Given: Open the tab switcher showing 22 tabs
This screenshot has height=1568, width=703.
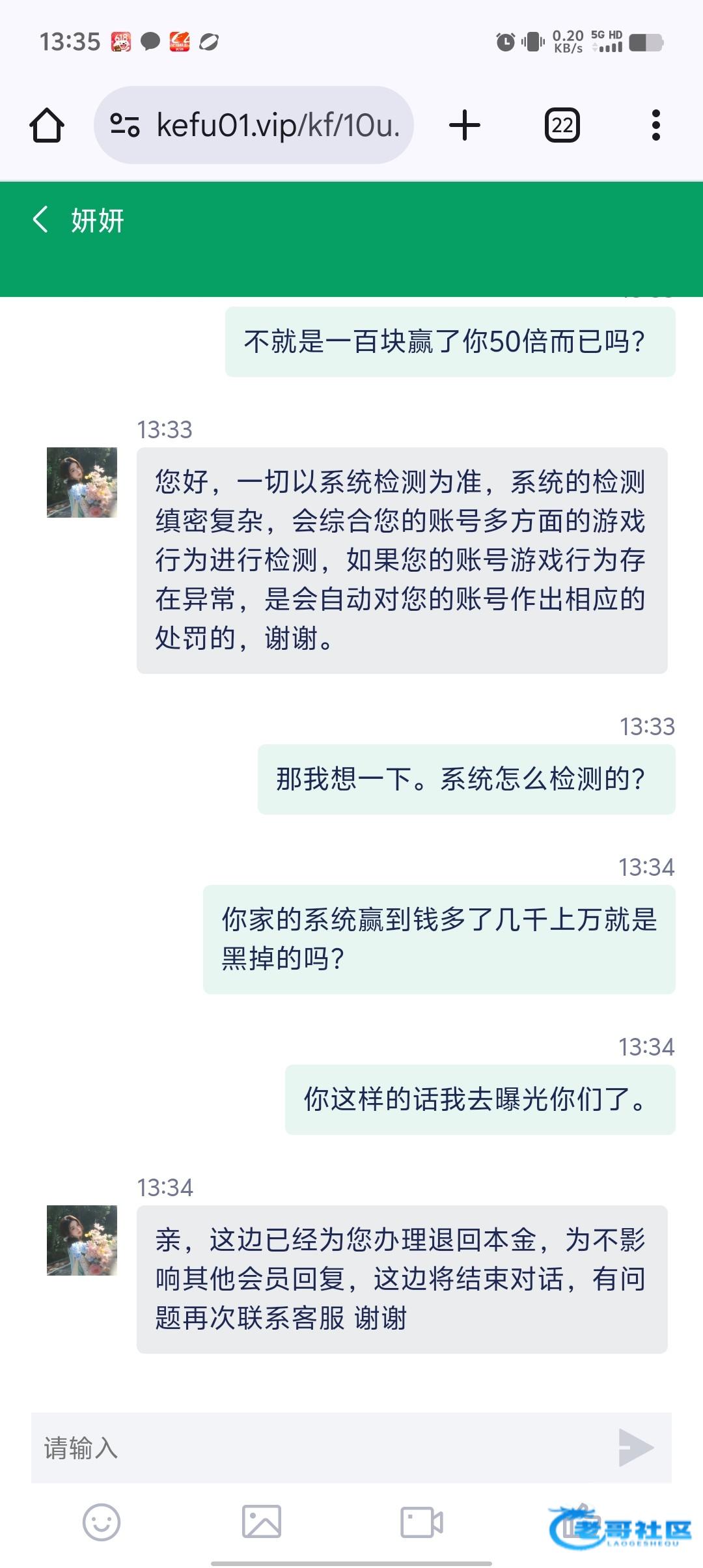Looking at the screenshot, I should 562,125.
